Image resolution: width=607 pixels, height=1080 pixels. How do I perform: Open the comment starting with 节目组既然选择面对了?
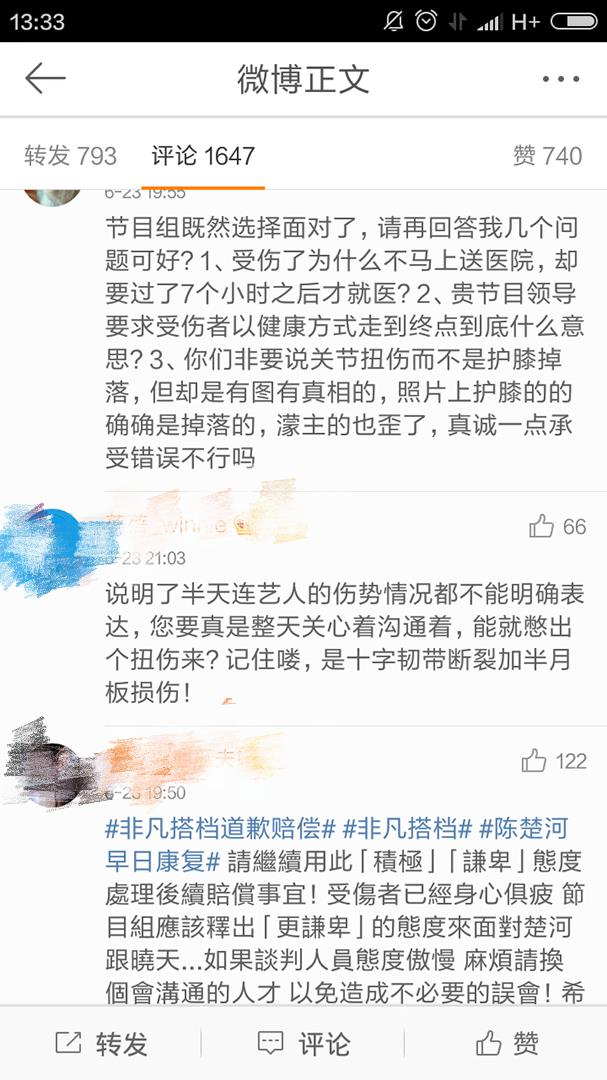pyautogui.click(x=340, y=343)
